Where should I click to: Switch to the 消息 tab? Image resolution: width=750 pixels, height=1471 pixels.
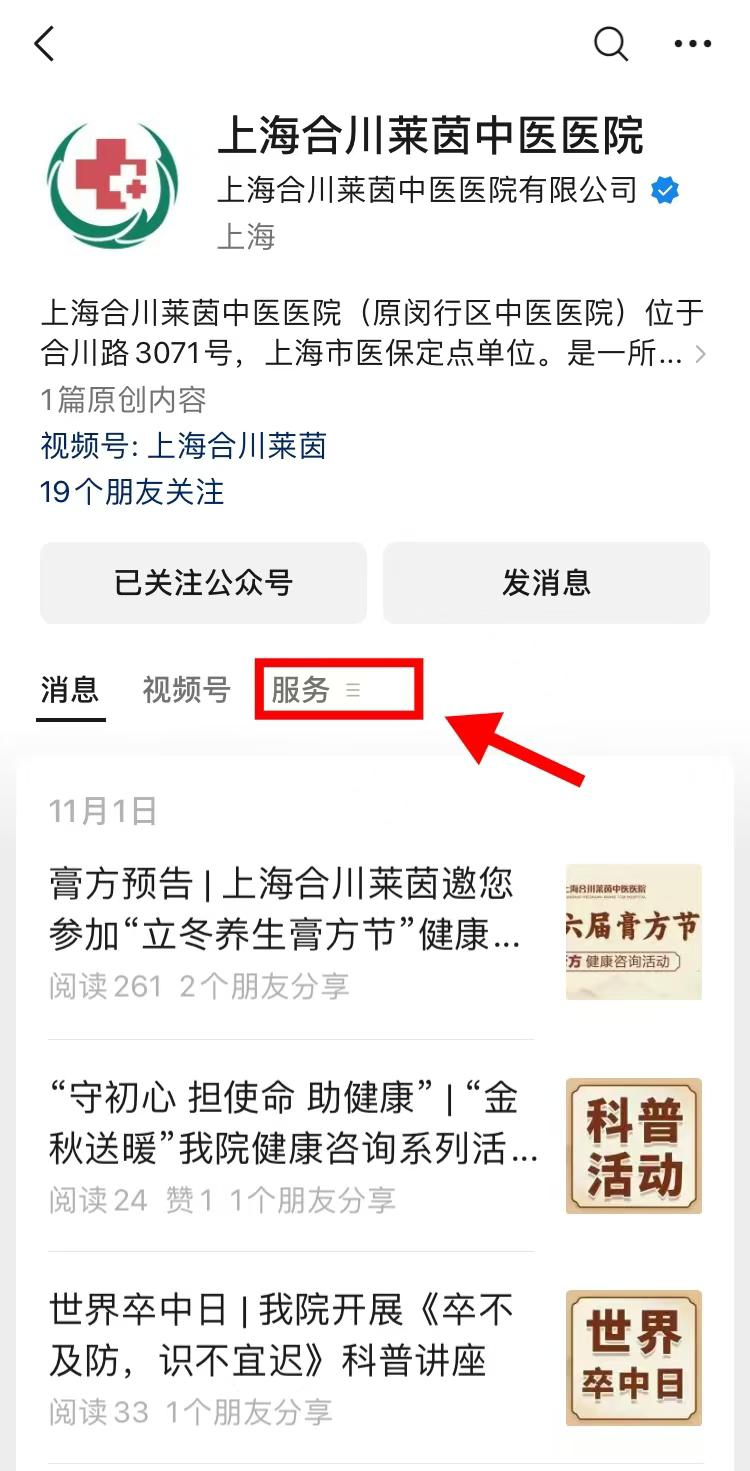point(70,690)
